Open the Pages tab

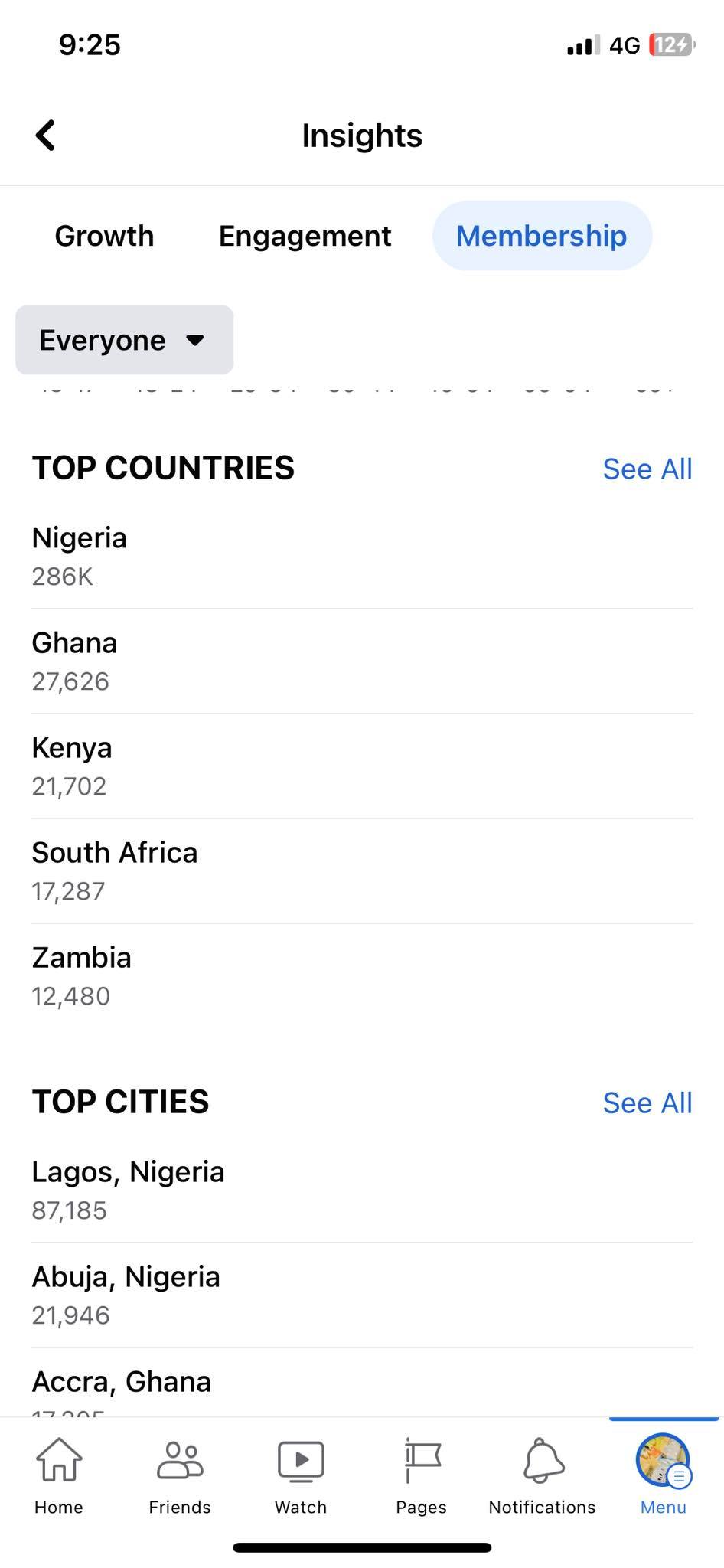coord(422,1476)
